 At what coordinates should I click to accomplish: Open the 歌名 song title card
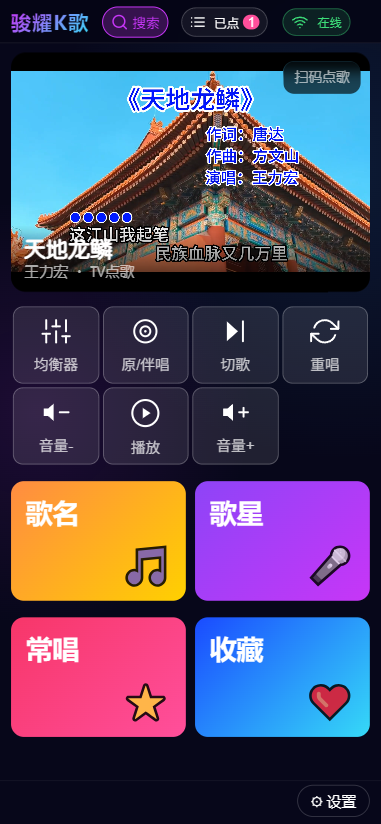pos(98,541)
